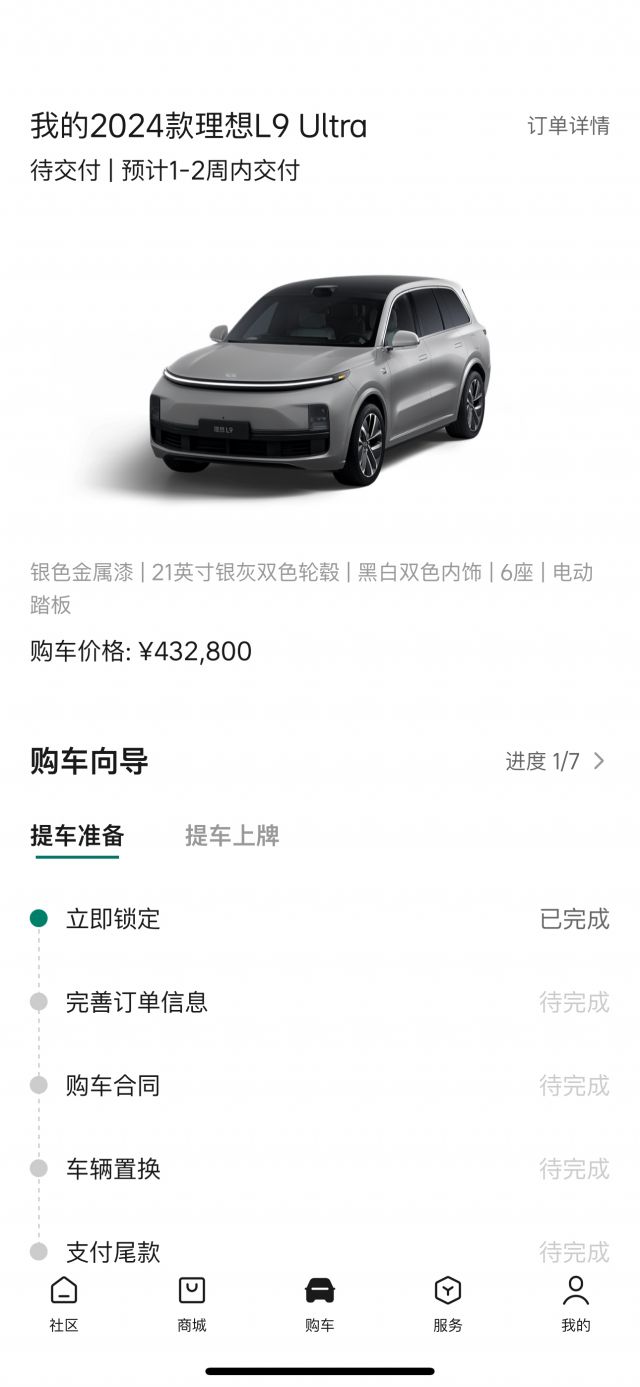Expand the 进度 1/7 progress chevron

coord(598,761)
